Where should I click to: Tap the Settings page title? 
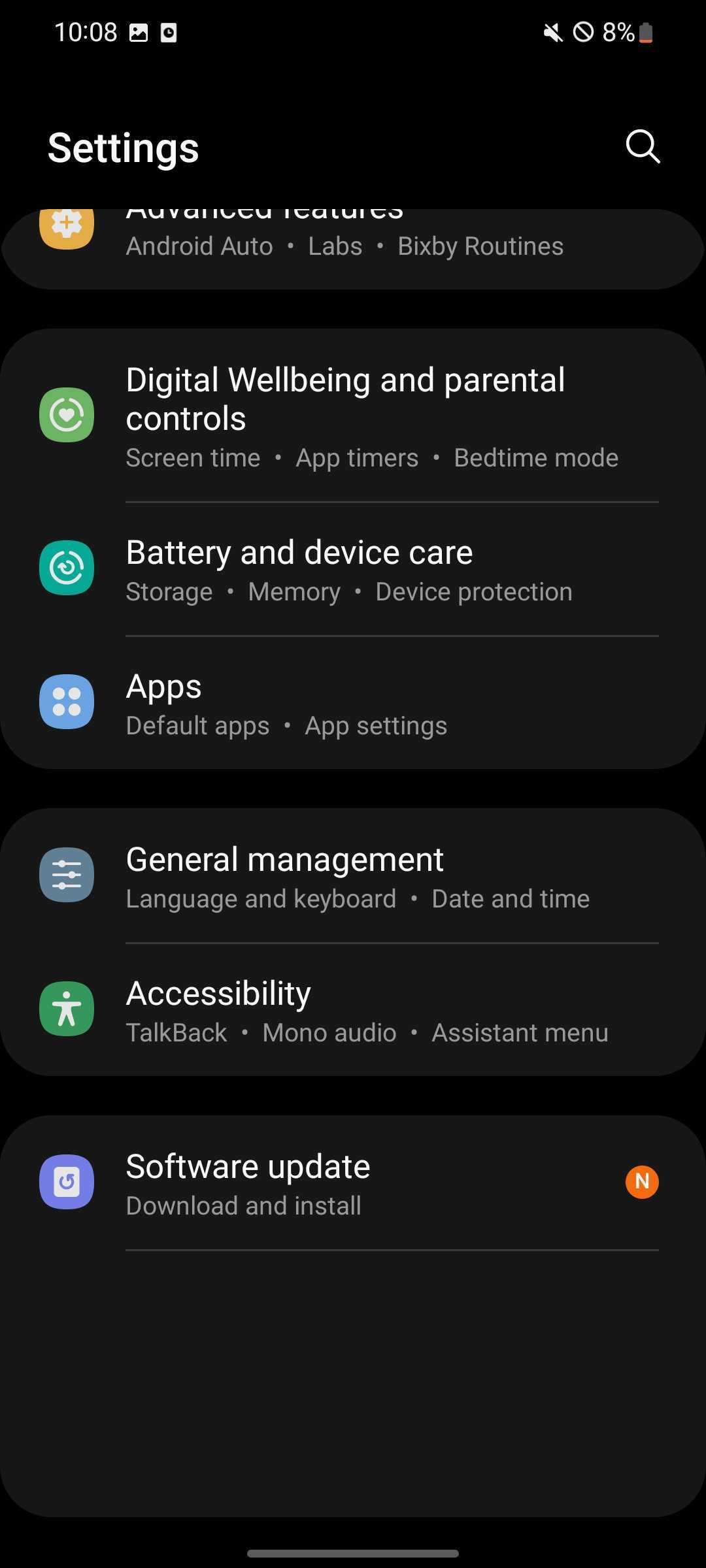click(122, 146)
